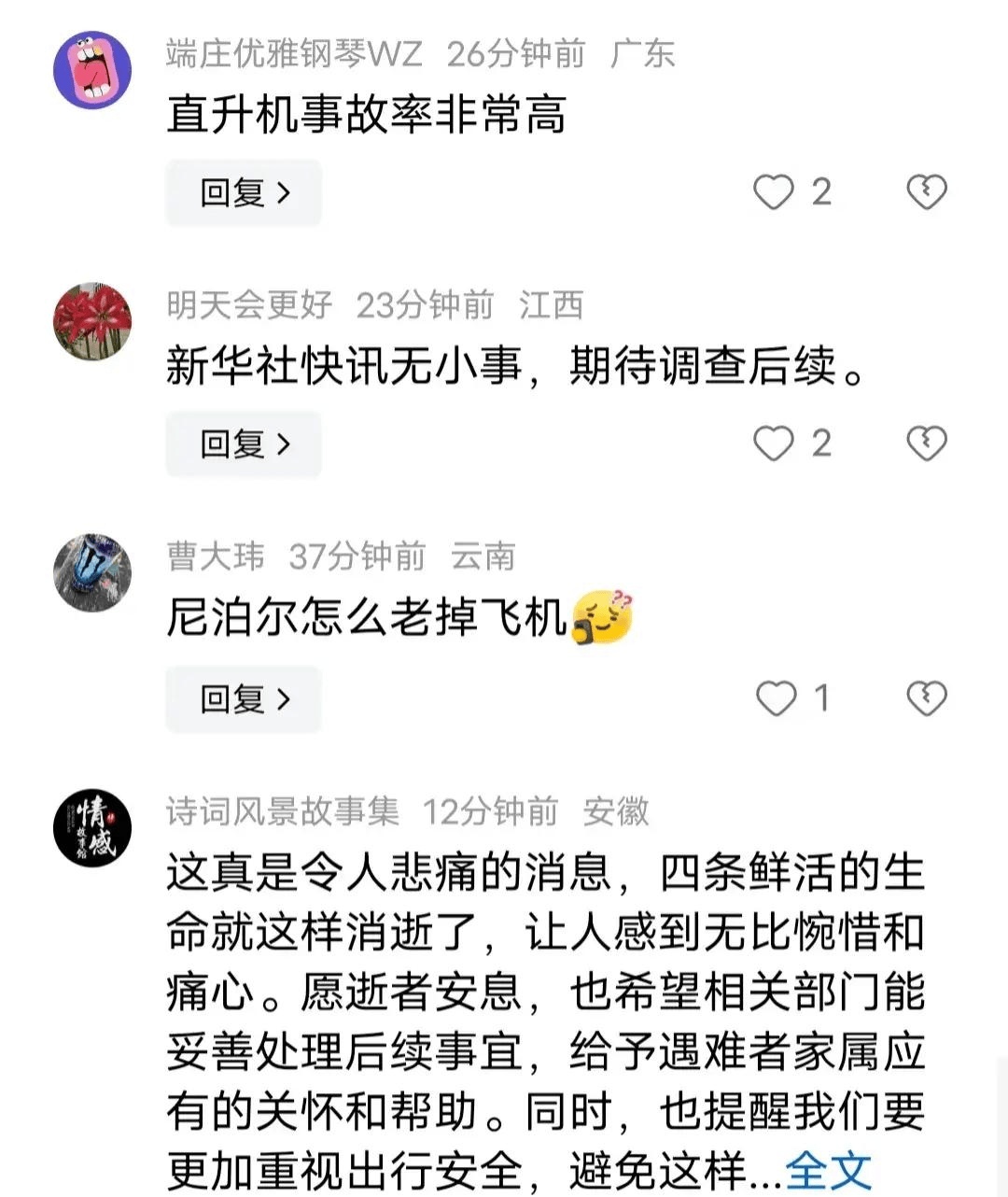Screen dimensions: 1008x1197
Task: Expand 全文 of 诗词风景故事集's comment
Action: [x=828, y=1169]
